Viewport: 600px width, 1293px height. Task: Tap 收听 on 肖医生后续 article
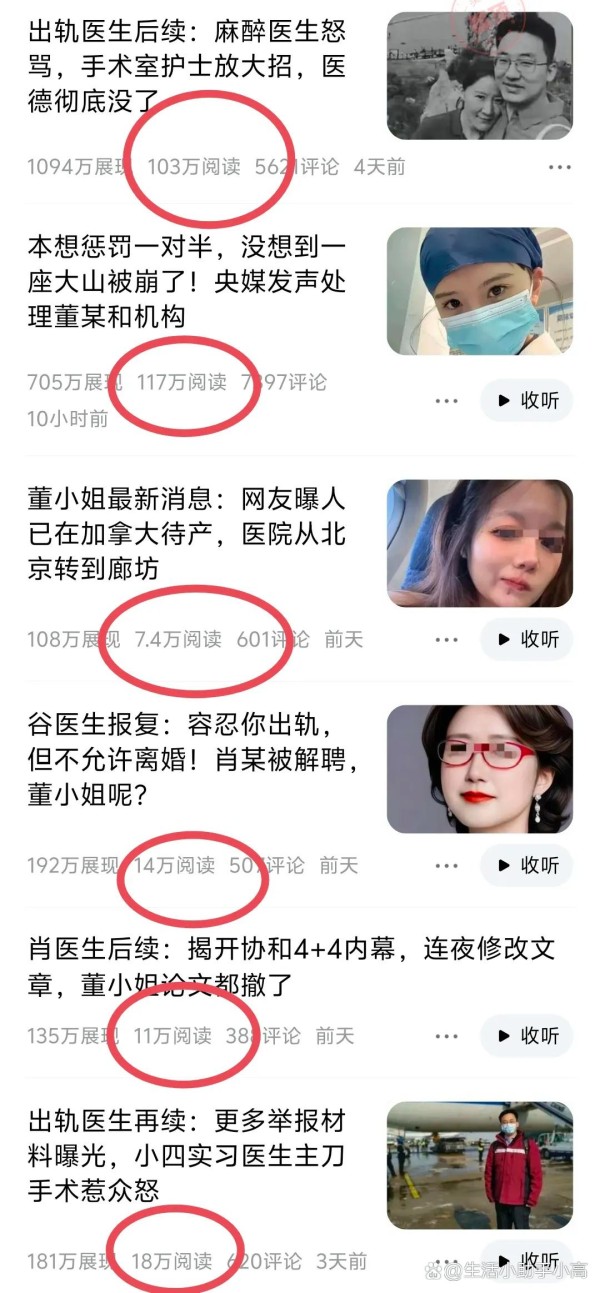528,1037
